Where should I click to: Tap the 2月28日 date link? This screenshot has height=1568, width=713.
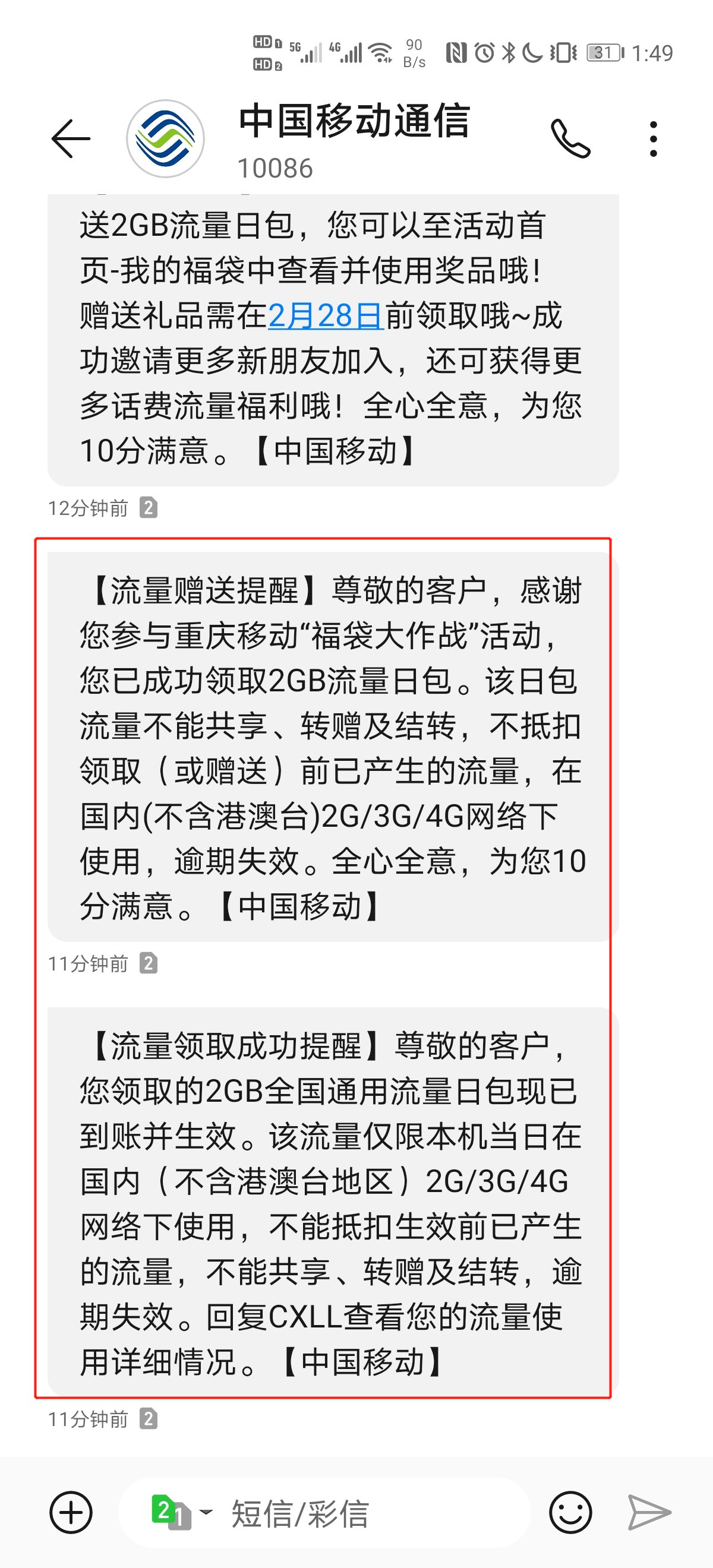point(325,316)
